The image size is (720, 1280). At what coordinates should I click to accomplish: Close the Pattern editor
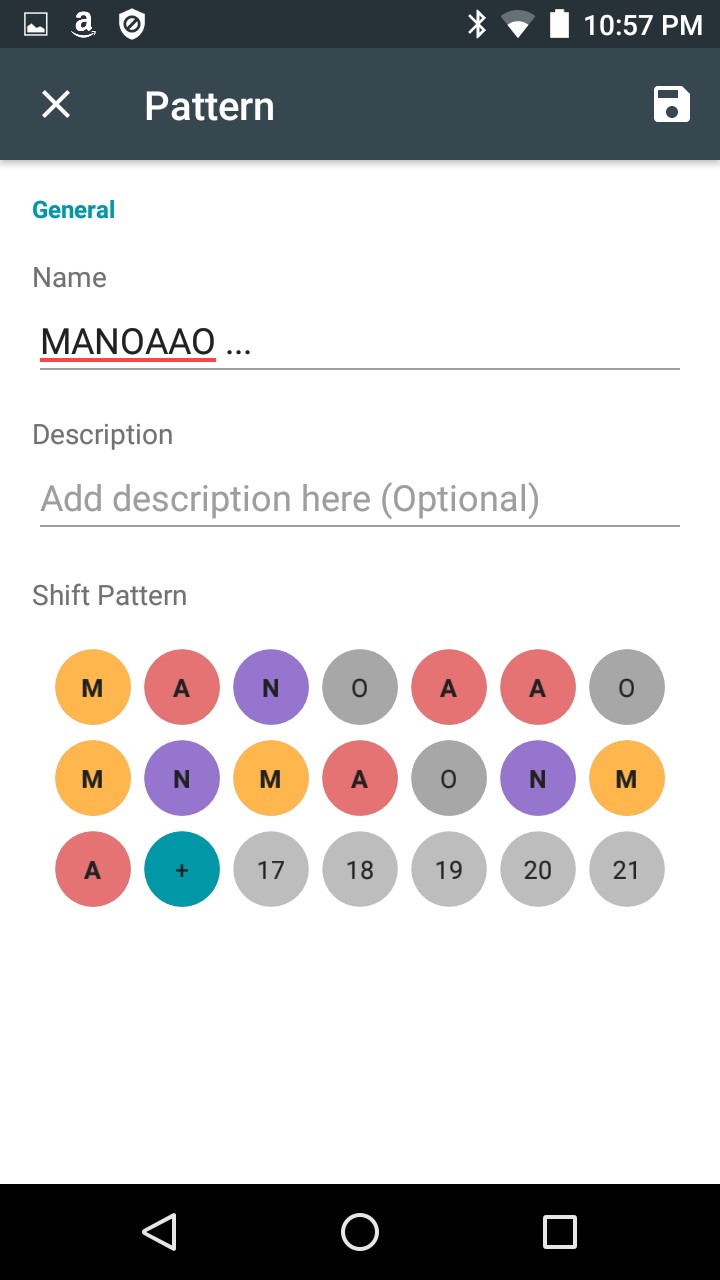56,105
